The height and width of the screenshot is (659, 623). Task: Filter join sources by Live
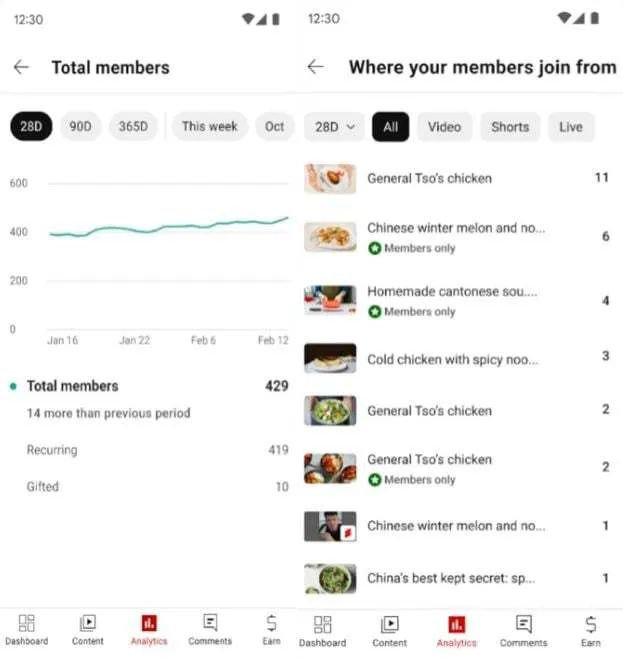(x=570, y=127)
